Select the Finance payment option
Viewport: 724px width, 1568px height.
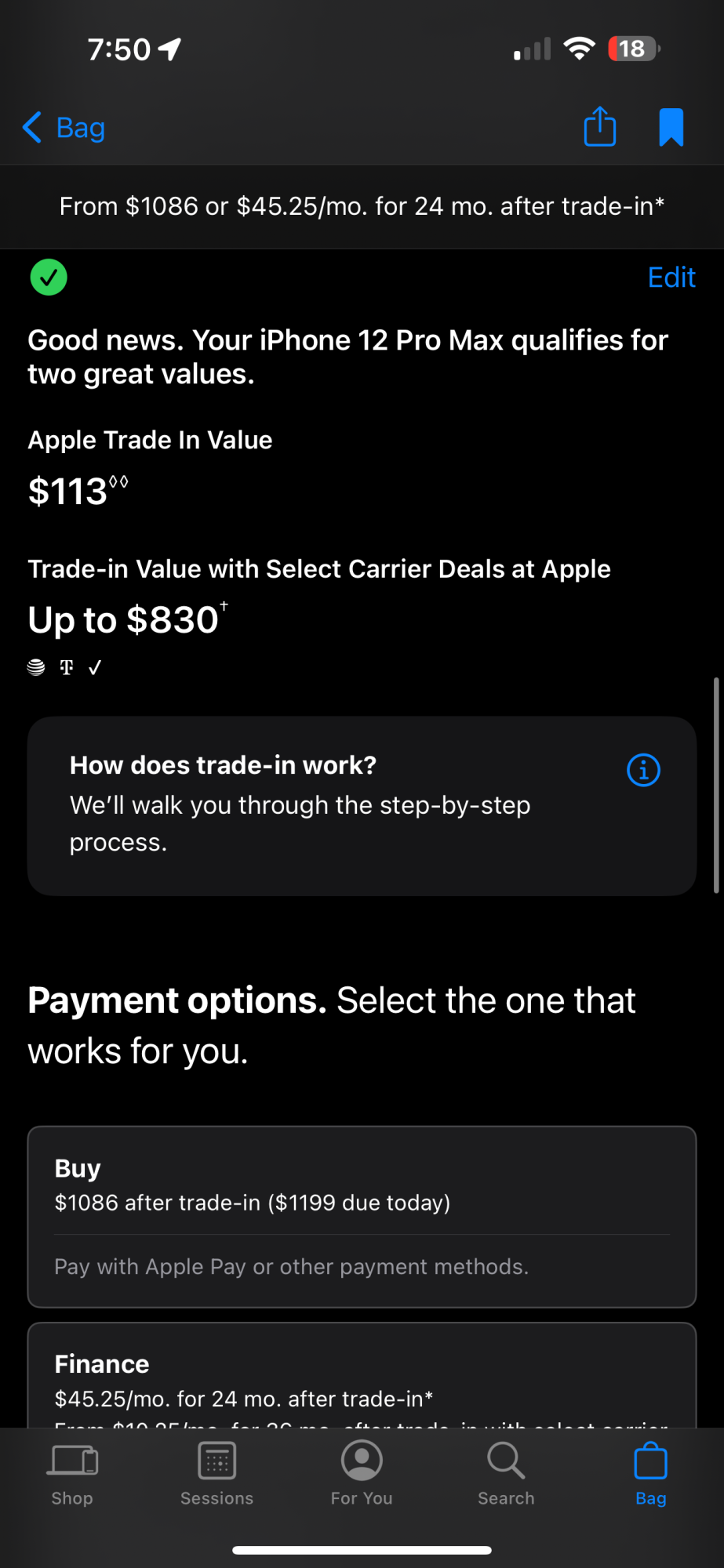point(362,1375)
